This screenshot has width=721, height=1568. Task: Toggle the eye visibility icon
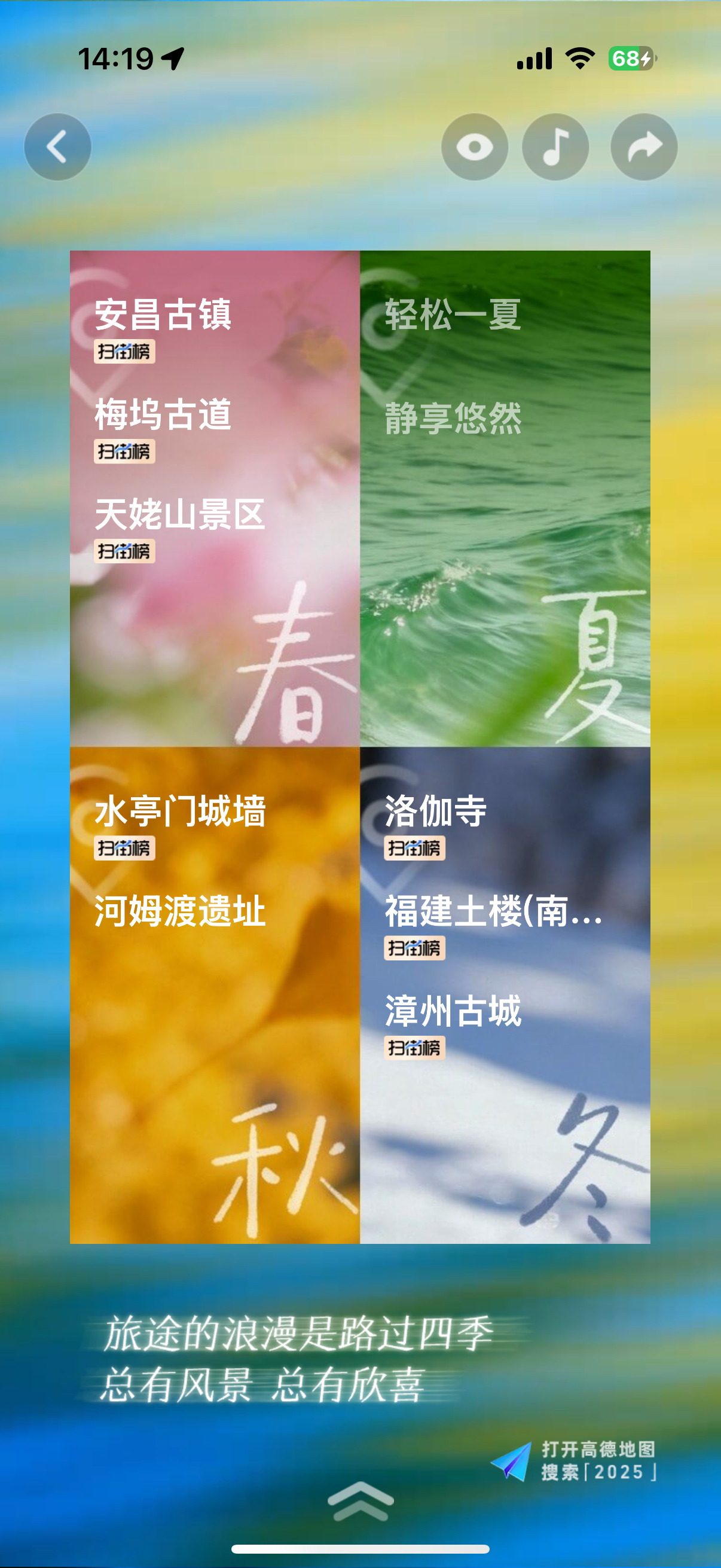pos(475,147)
